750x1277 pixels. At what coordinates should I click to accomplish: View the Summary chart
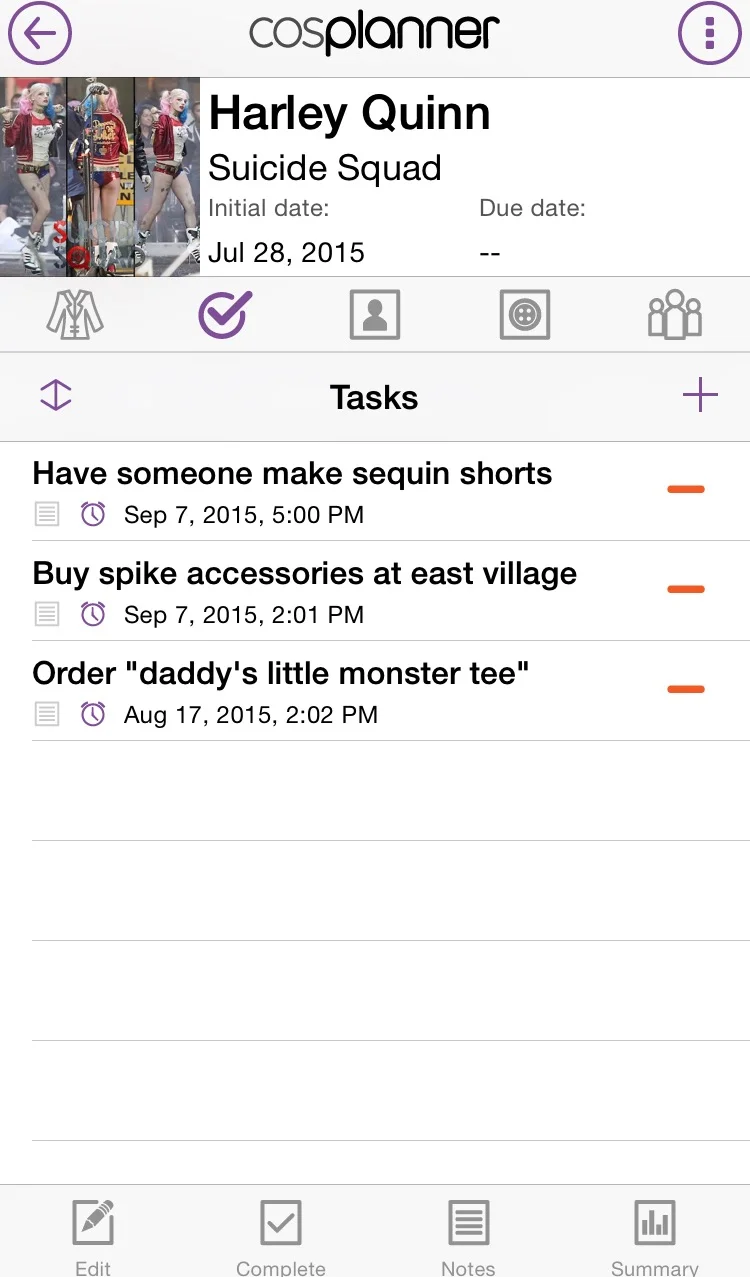(x=655, y=1233)
